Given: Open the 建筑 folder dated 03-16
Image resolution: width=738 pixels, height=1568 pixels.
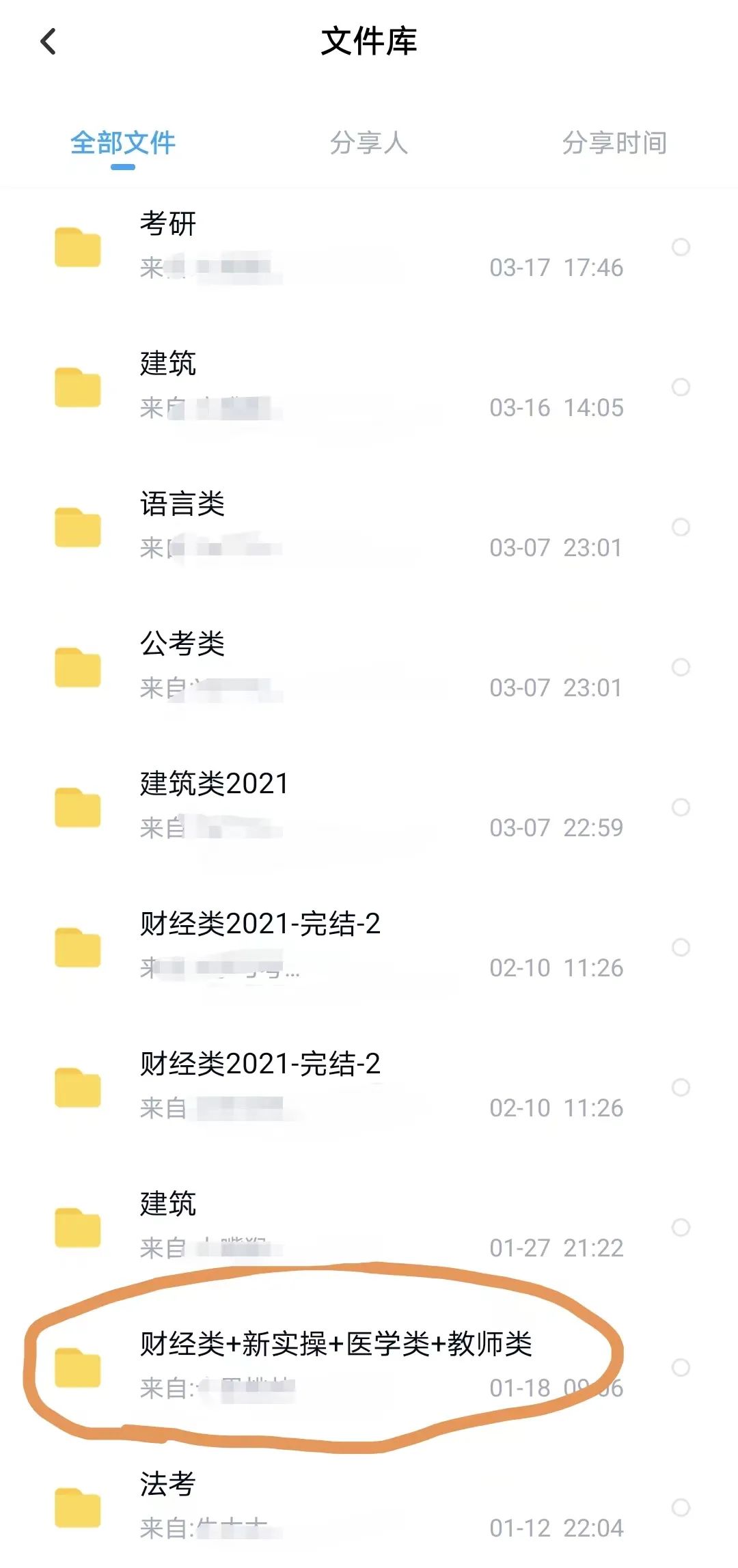Looking at the screenshot, I should click(369, 387).
